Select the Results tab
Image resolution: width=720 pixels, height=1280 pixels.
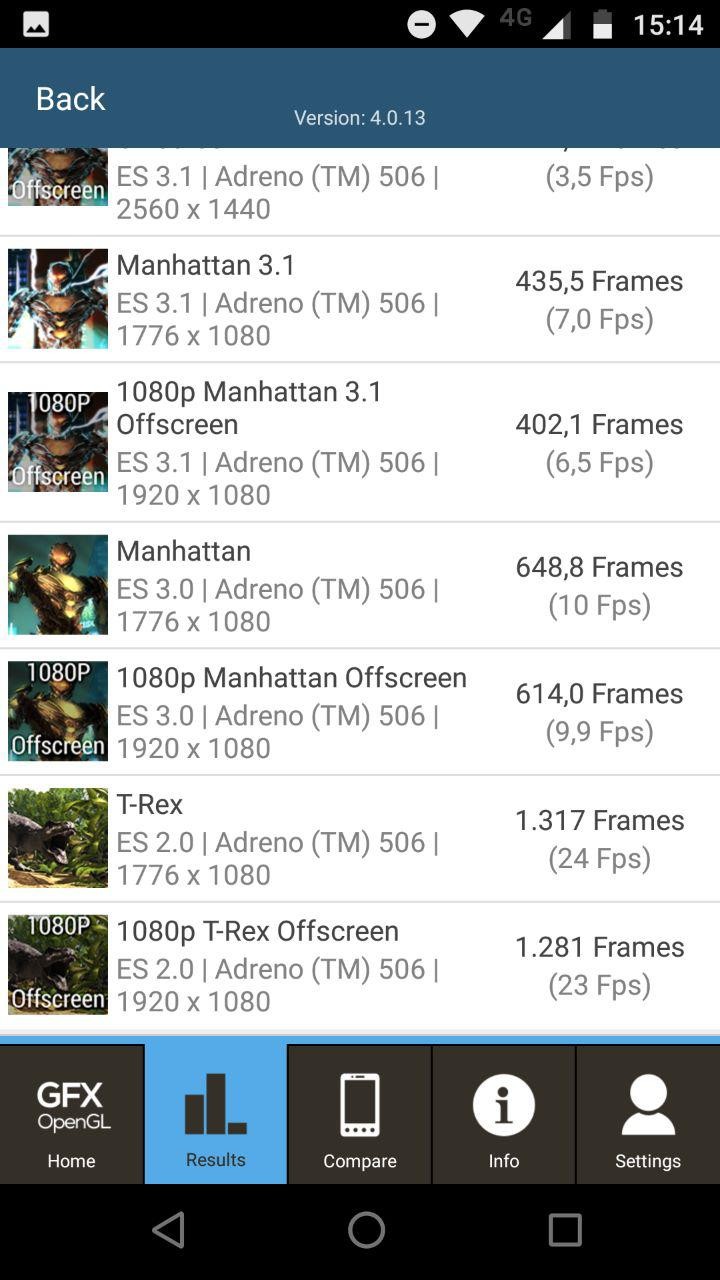(x=216, y=1115)
